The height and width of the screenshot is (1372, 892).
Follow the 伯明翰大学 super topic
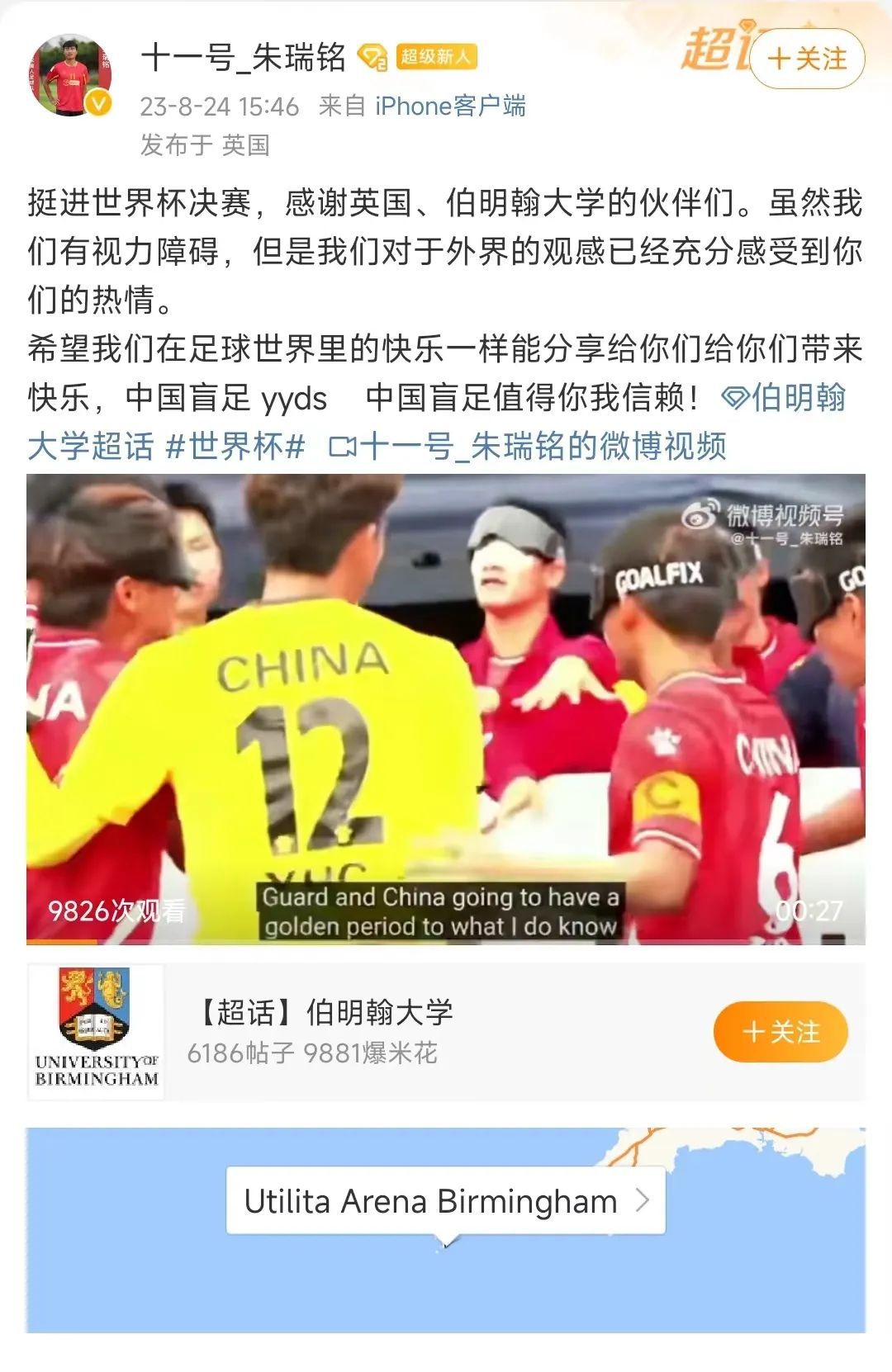point(780,1032)
